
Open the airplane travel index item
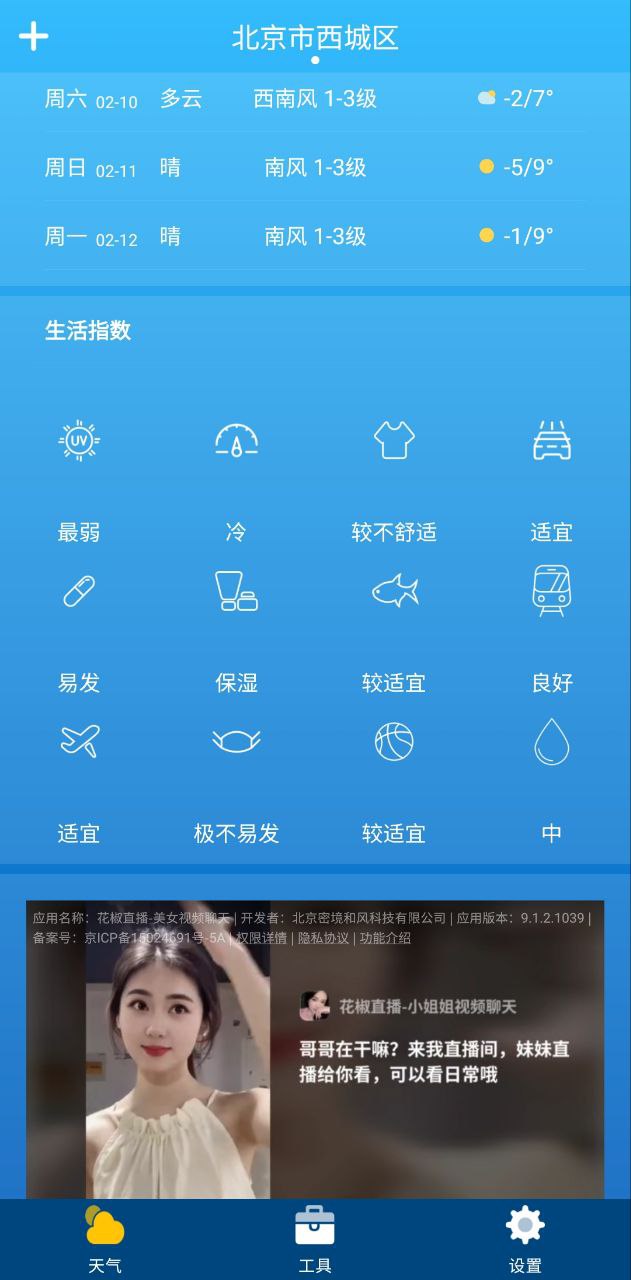point(79,741)
